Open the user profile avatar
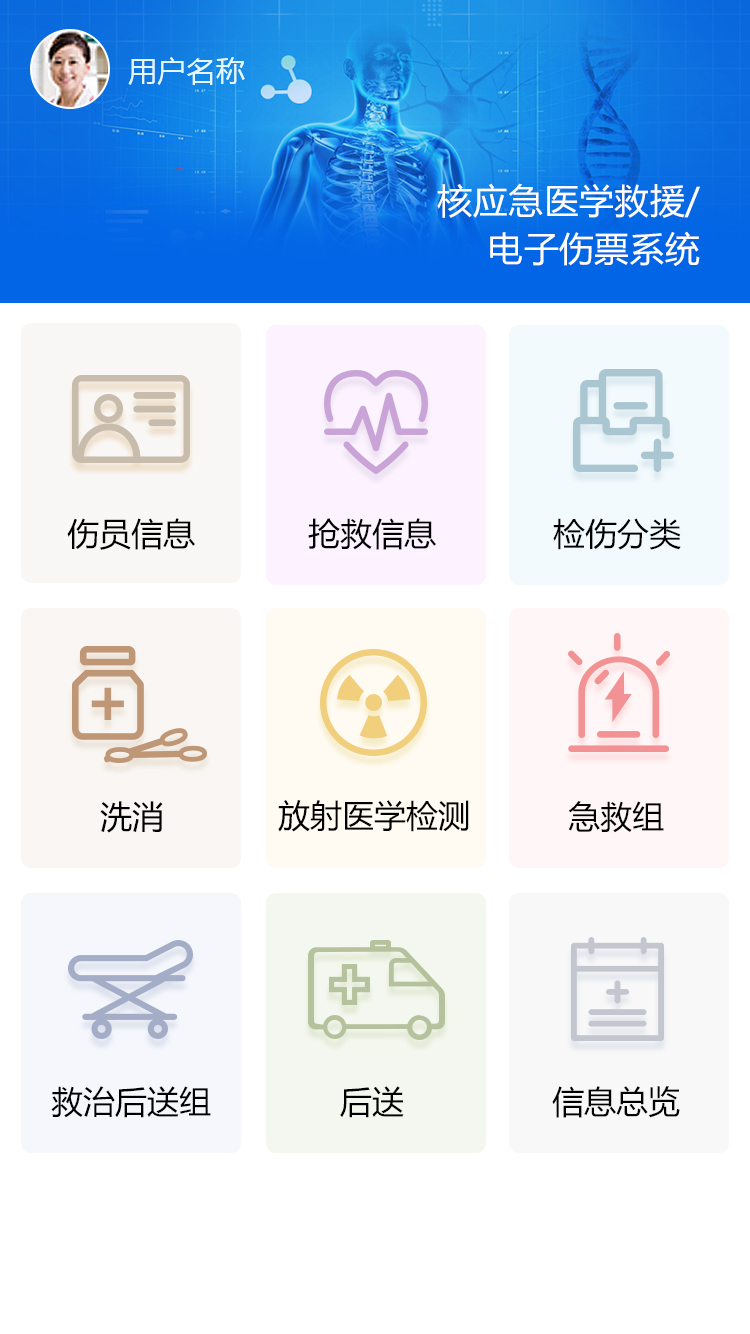Viewport: 750px width, 1334px height. pos(70,69)
